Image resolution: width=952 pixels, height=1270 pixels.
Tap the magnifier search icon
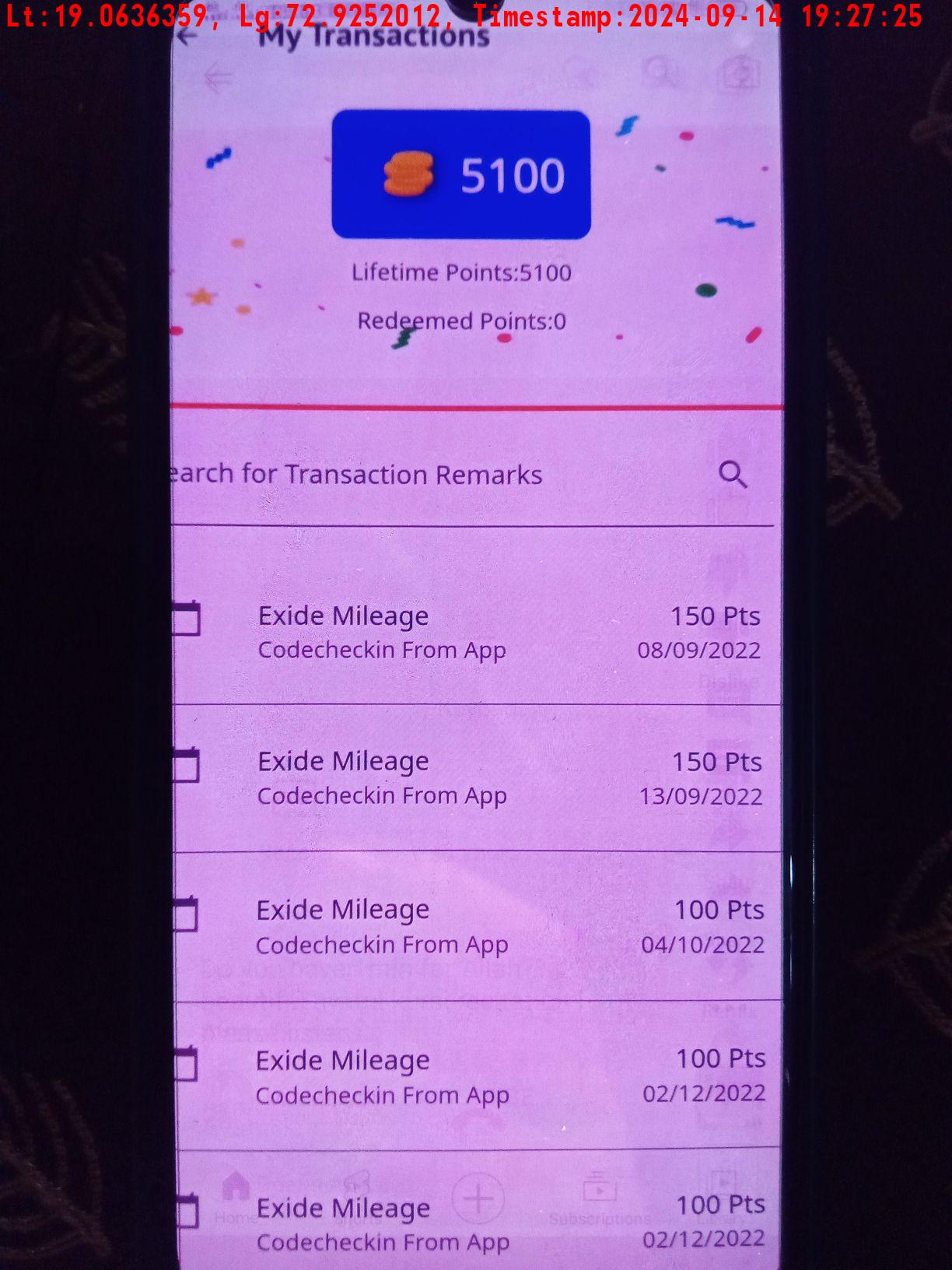click(x=732, y=474)
